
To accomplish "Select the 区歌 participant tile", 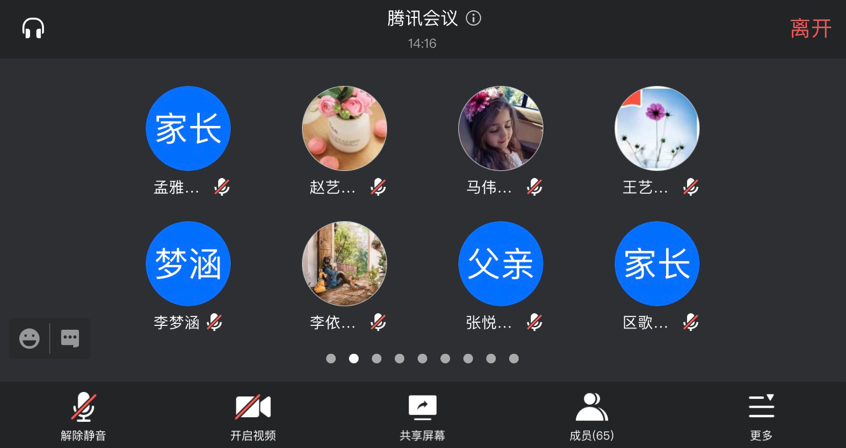I will click(x=657, y=264).
